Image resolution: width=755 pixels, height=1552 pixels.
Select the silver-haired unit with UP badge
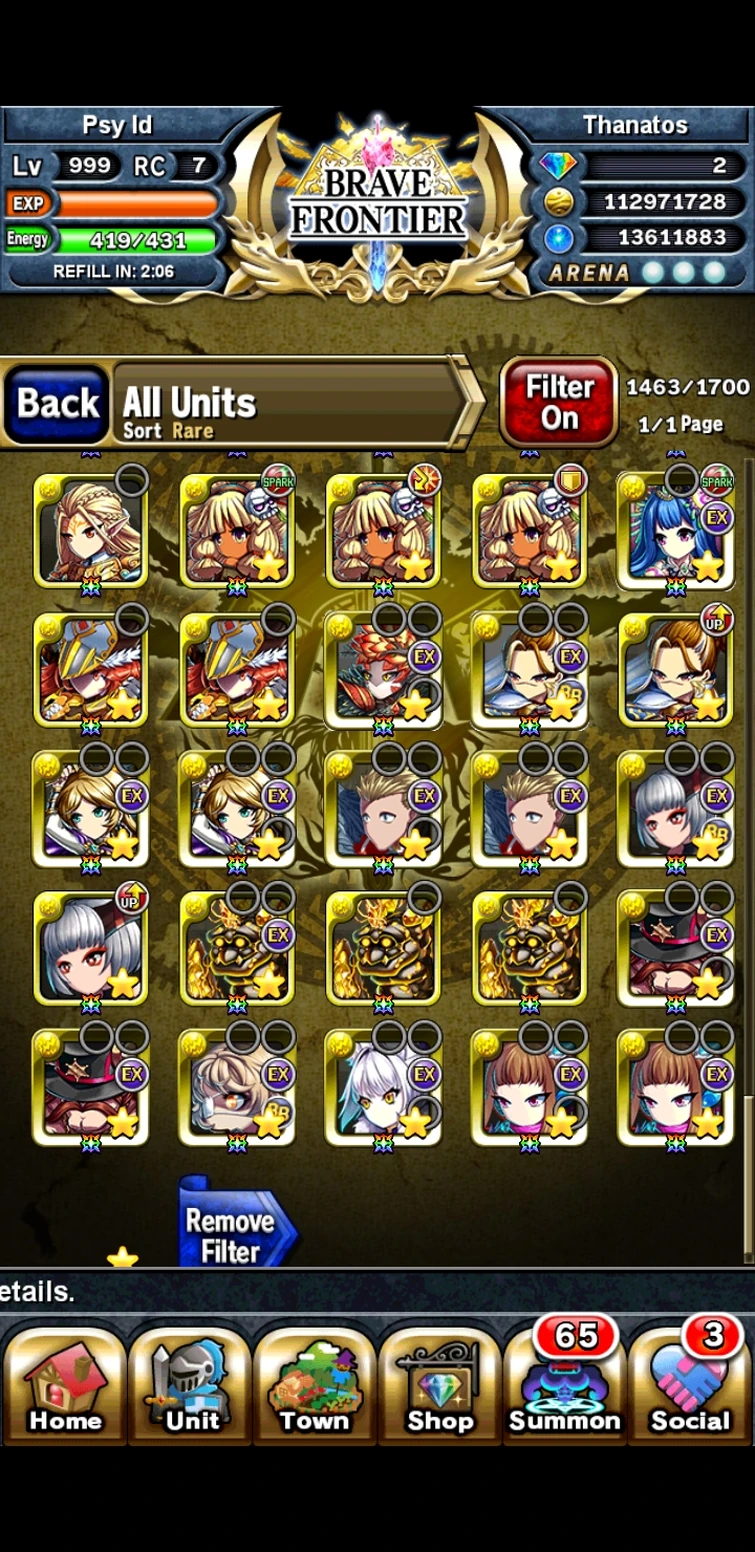pyautogui.click(x=90, y=948)
